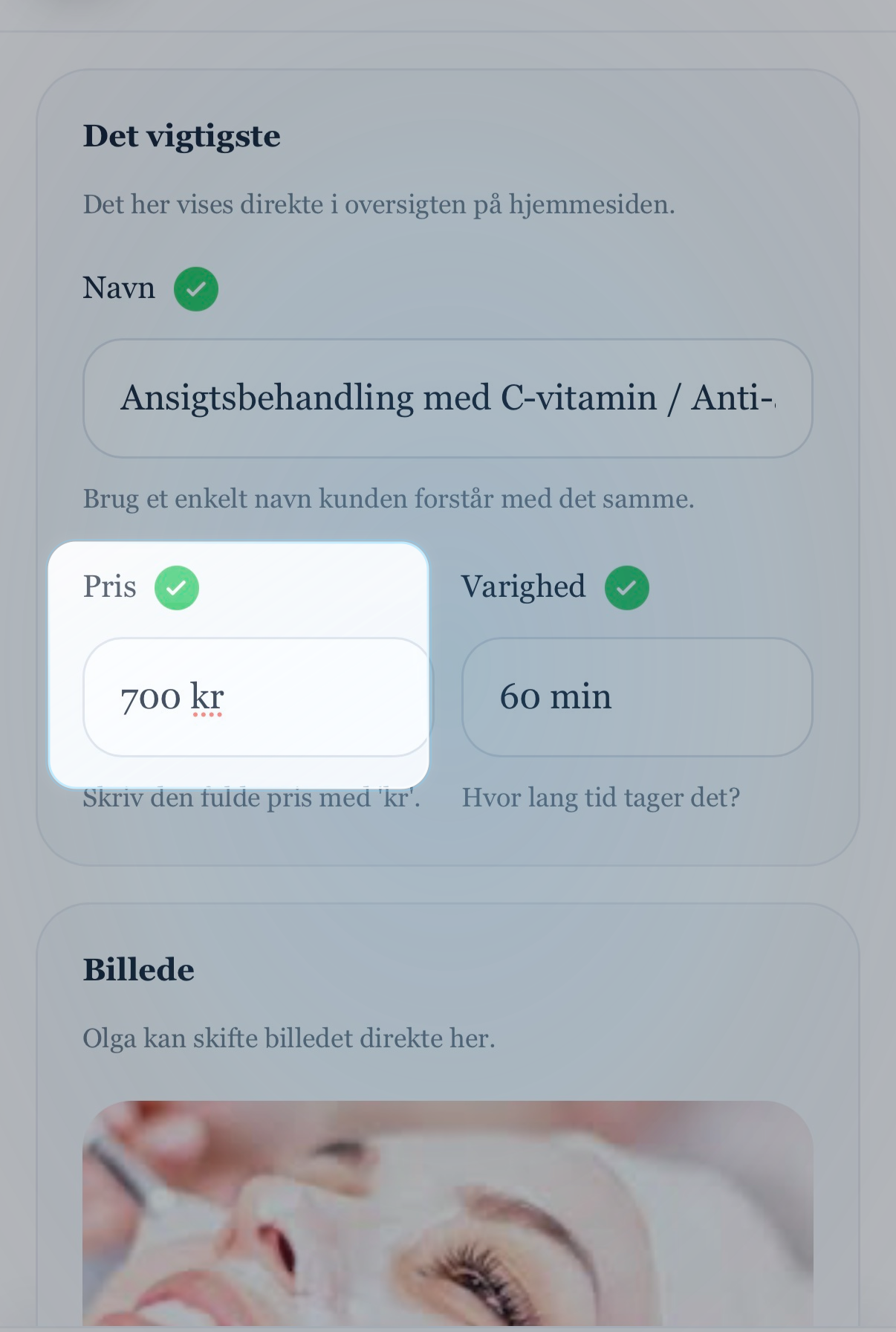Select the validation icon in the highlighted Pris card
Screen dimensions: 896x1332
(177, 587)
